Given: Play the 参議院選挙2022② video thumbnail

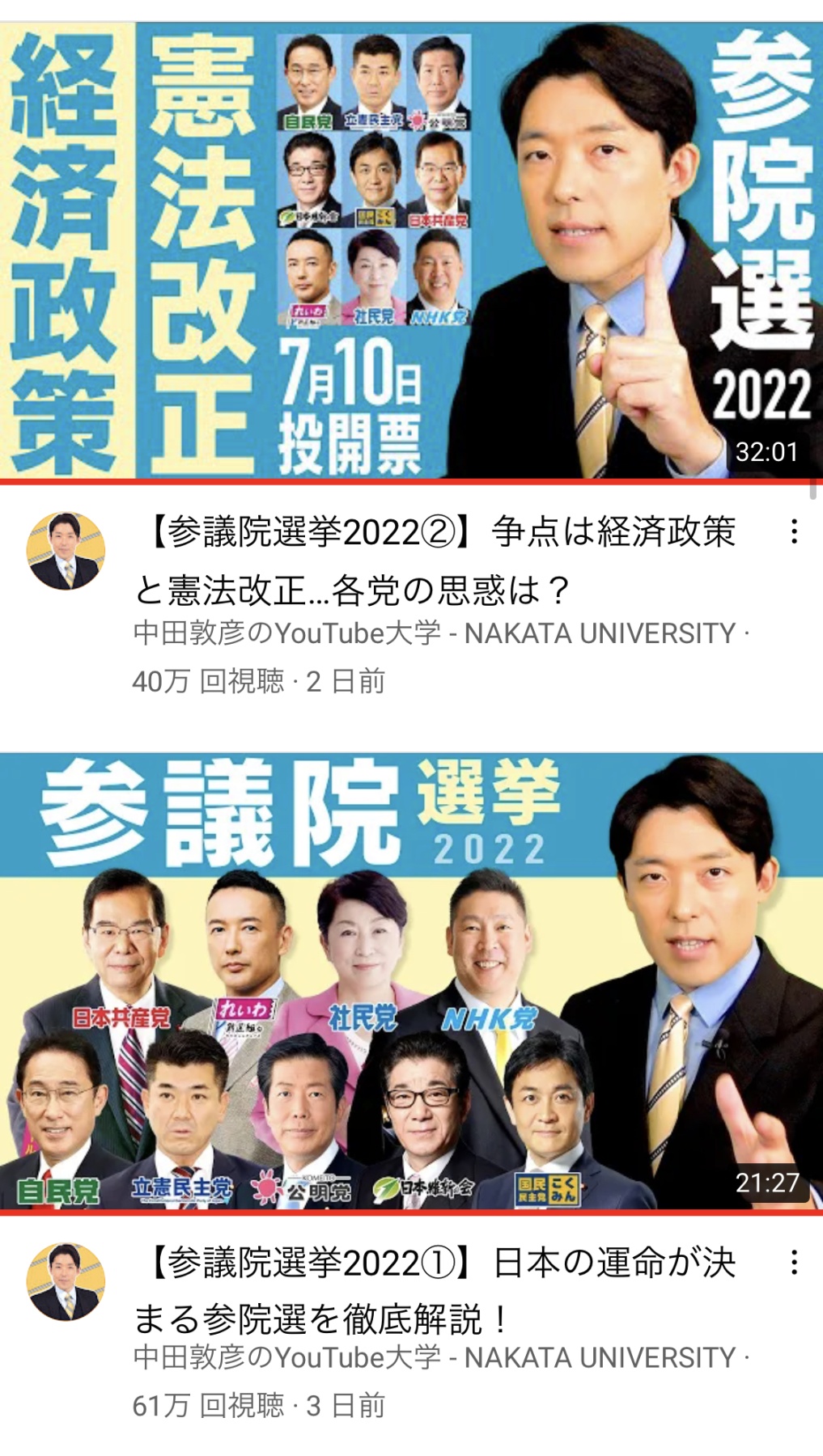Looking at the screenshot, I should [411, 251].
